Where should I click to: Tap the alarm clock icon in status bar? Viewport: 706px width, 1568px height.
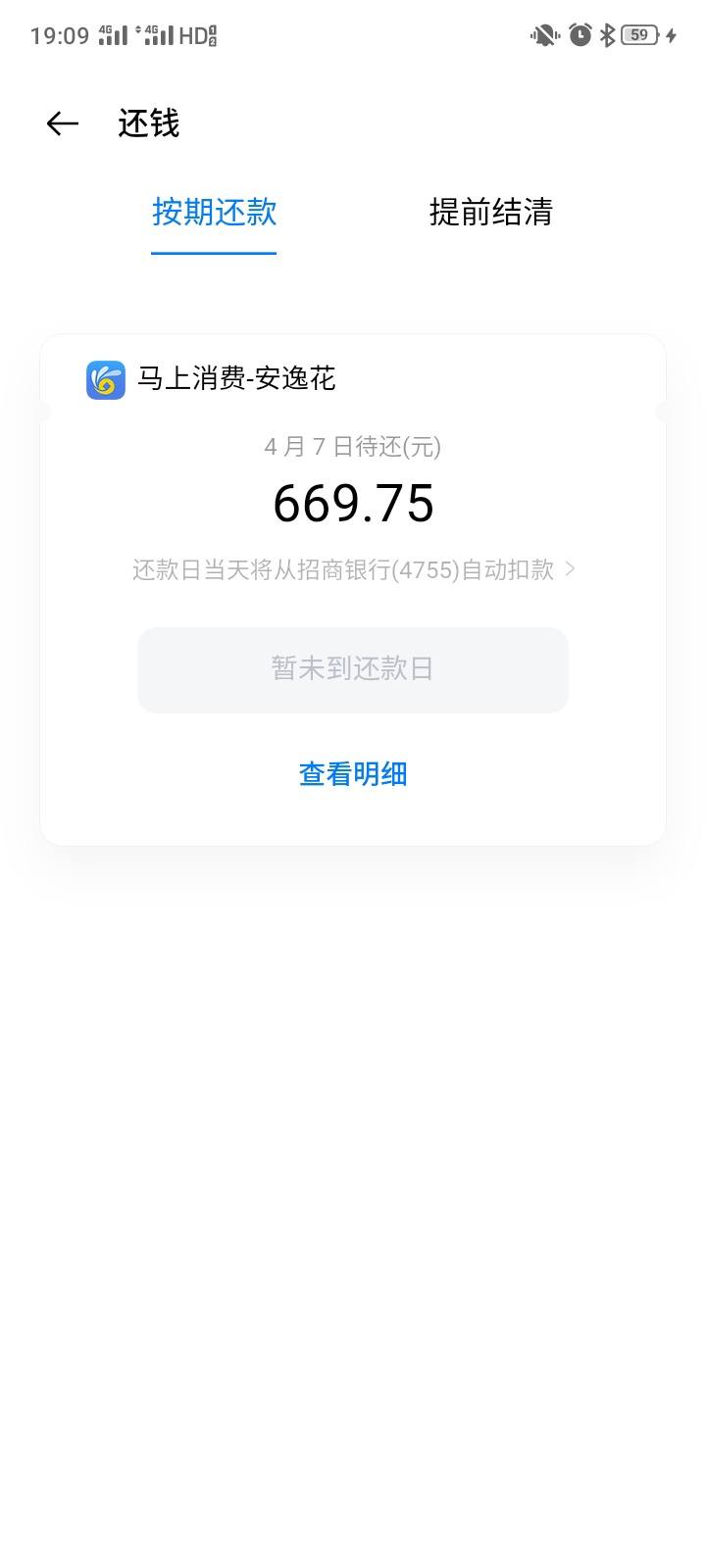(x=579, y=34)
